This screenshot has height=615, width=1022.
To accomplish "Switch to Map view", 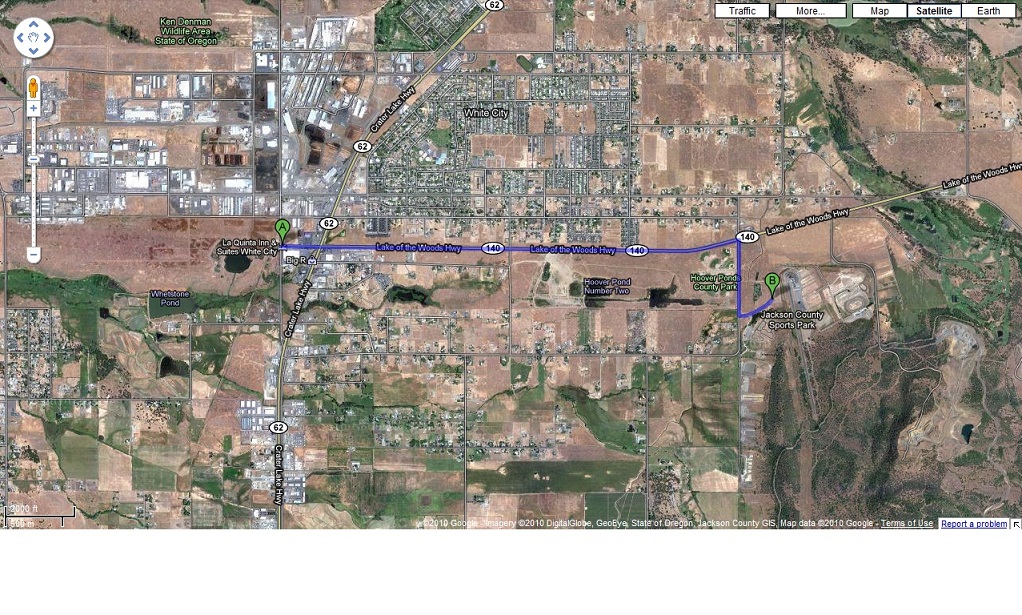I will click(x=879, y=11).
